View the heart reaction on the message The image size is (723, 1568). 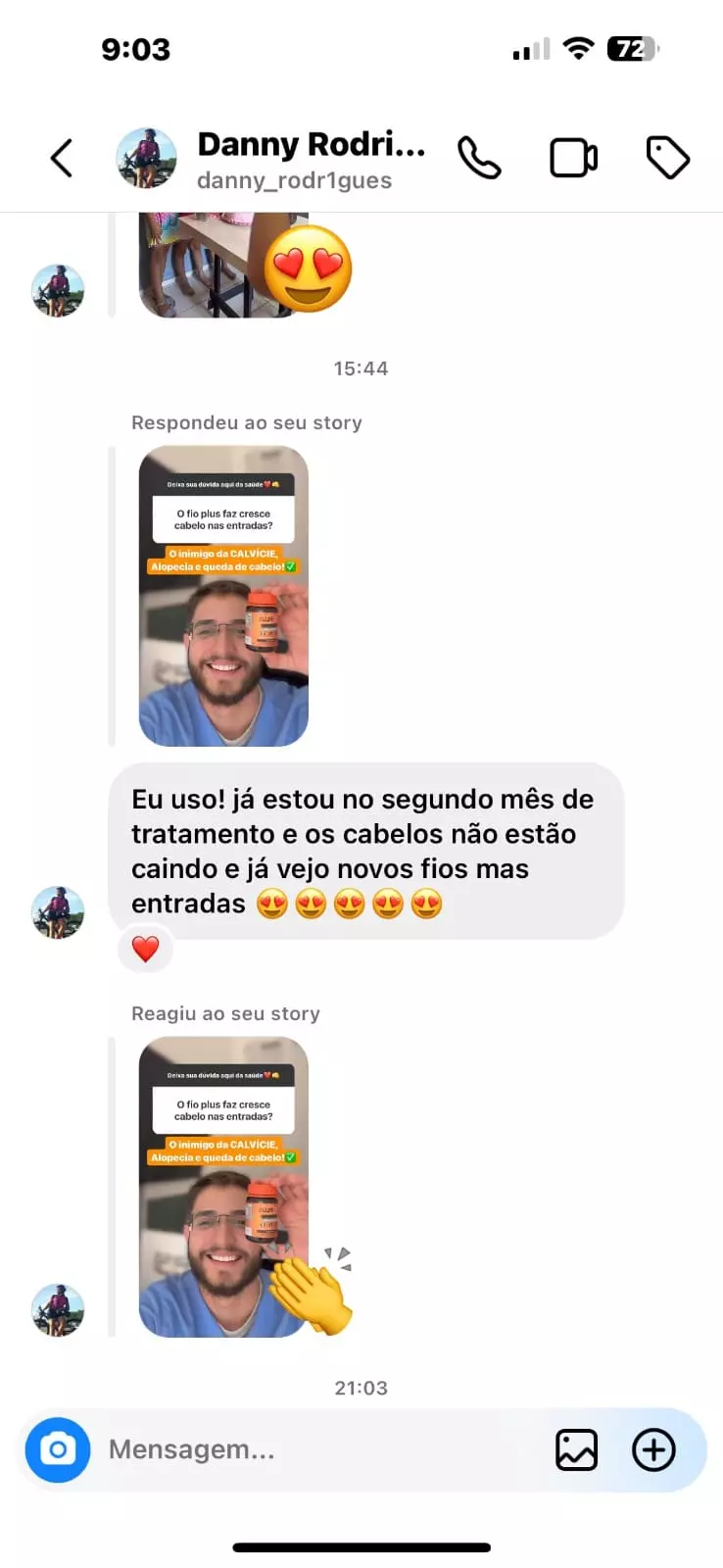click(x=145, y=949)
